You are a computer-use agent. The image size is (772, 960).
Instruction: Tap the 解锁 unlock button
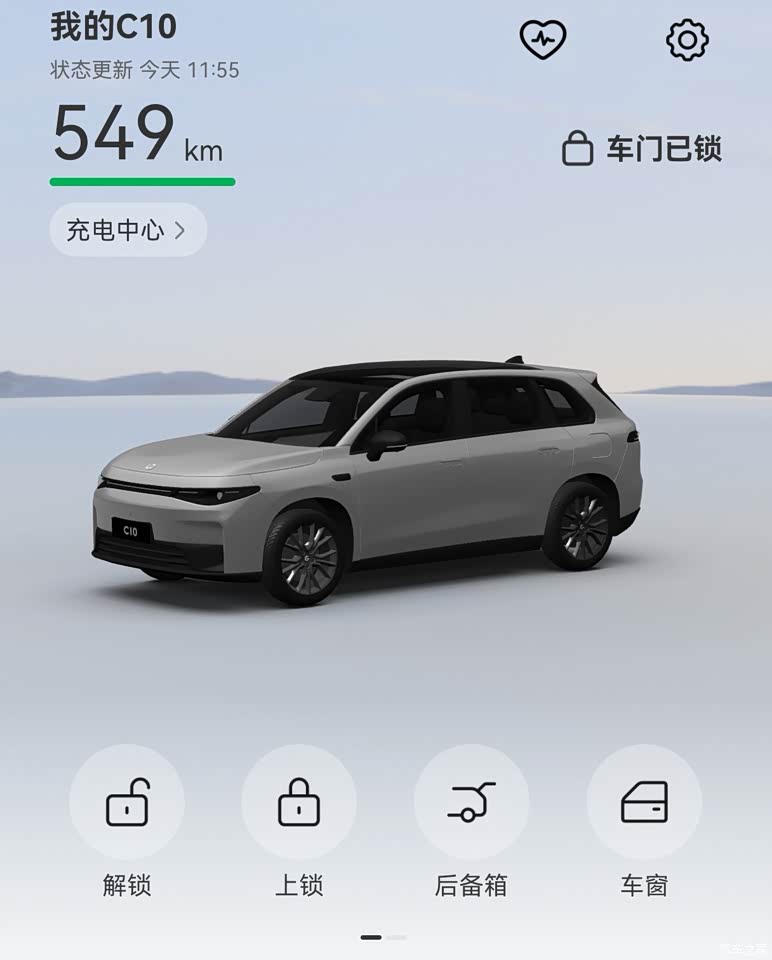point(127,802)
